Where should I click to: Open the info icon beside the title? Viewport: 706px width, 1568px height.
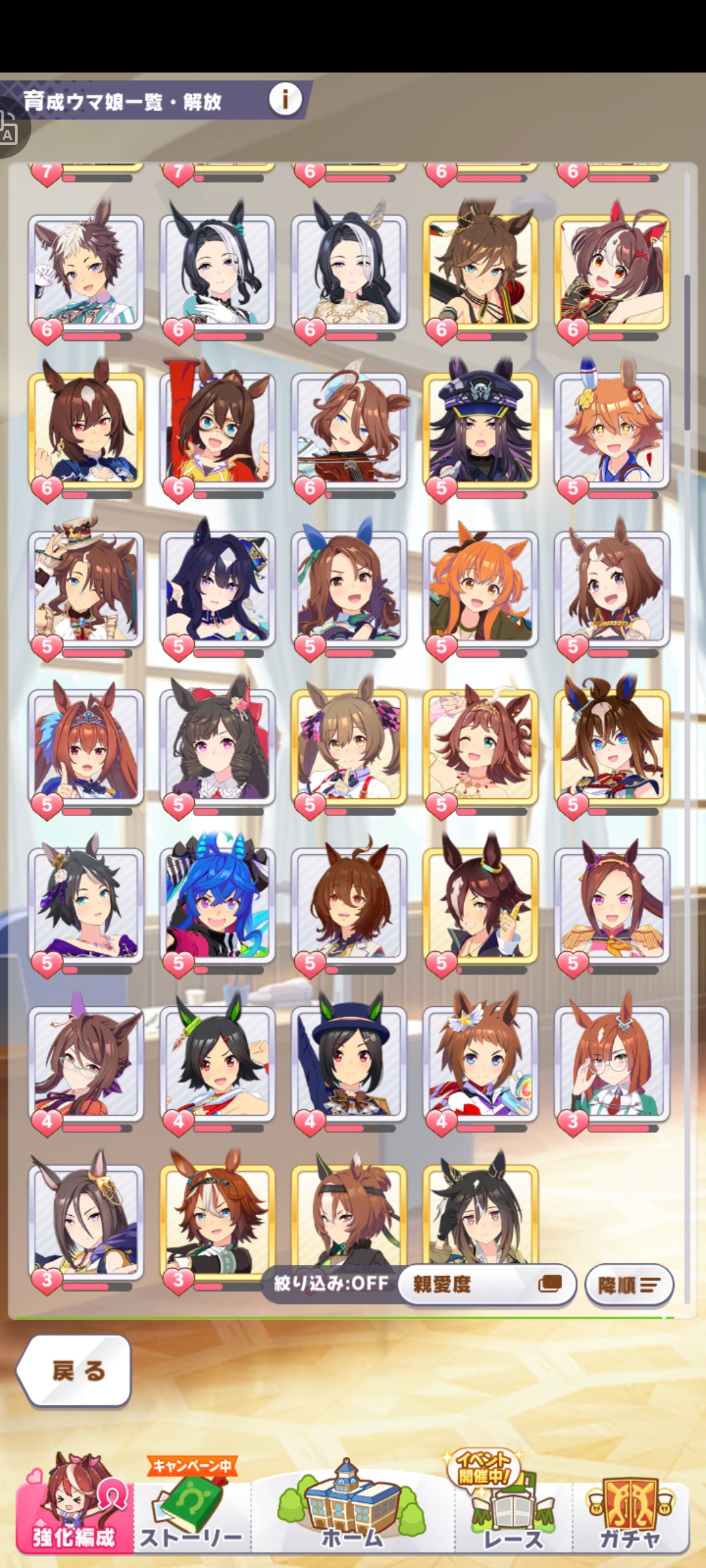tap(285, 100)
